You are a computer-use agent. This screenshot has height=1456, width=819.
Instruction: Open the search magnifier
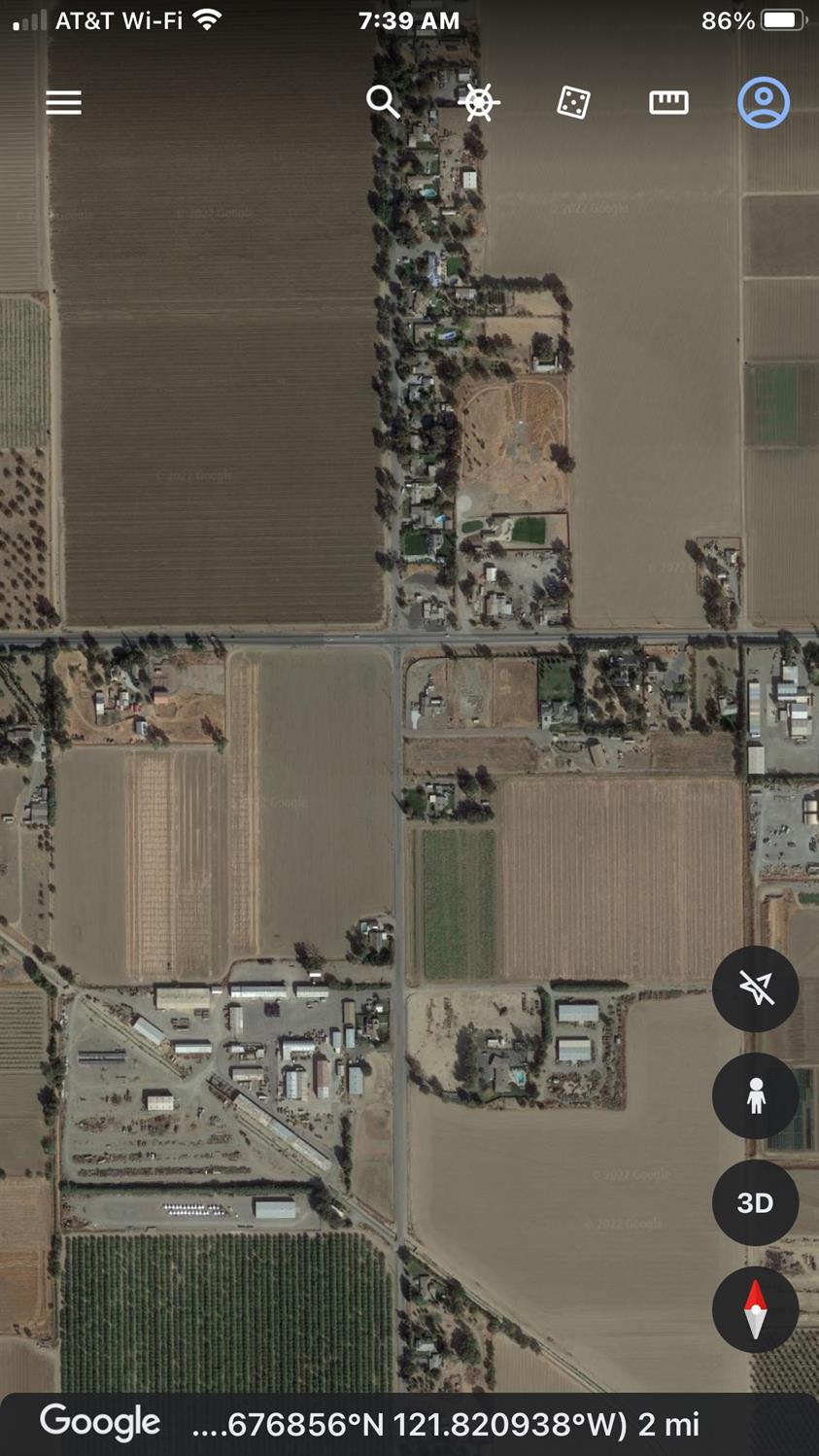[x=383, y=101]
